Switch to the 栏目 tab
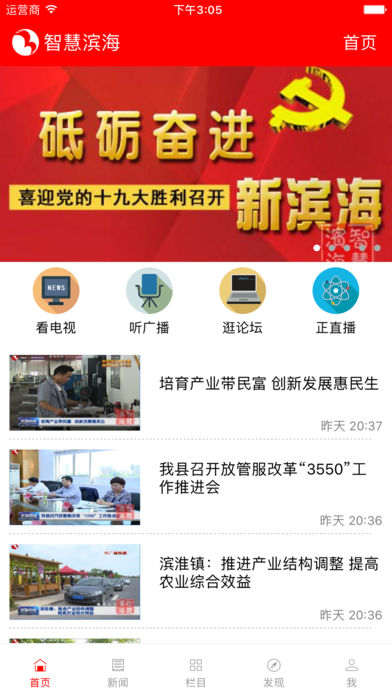The width and height of the screenshot is (392, 696). (196, 672)
